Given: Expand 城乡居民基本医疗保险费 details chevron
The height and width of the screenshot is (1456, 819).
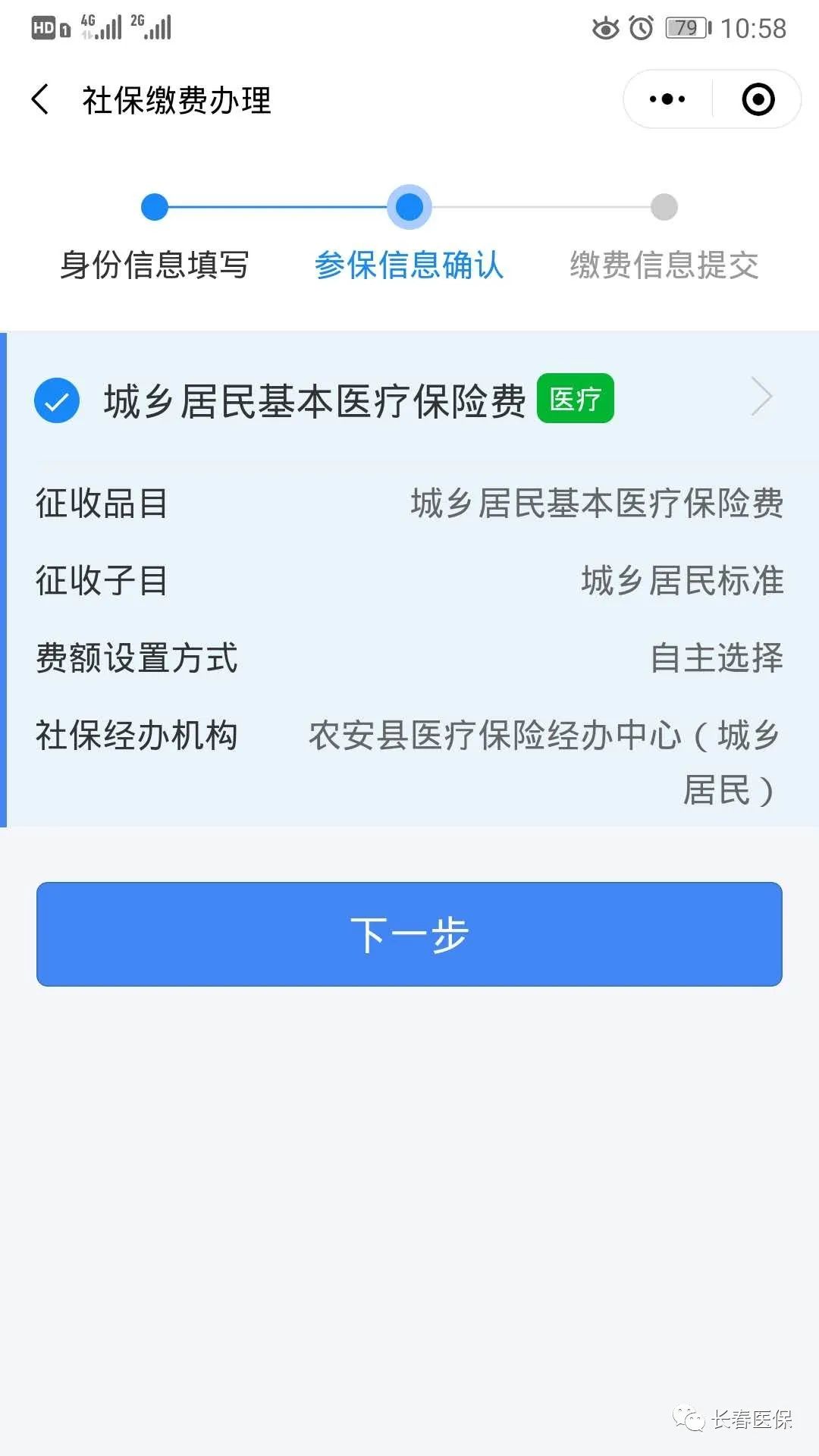Looking at the screenshot, I should pos(761,397).
